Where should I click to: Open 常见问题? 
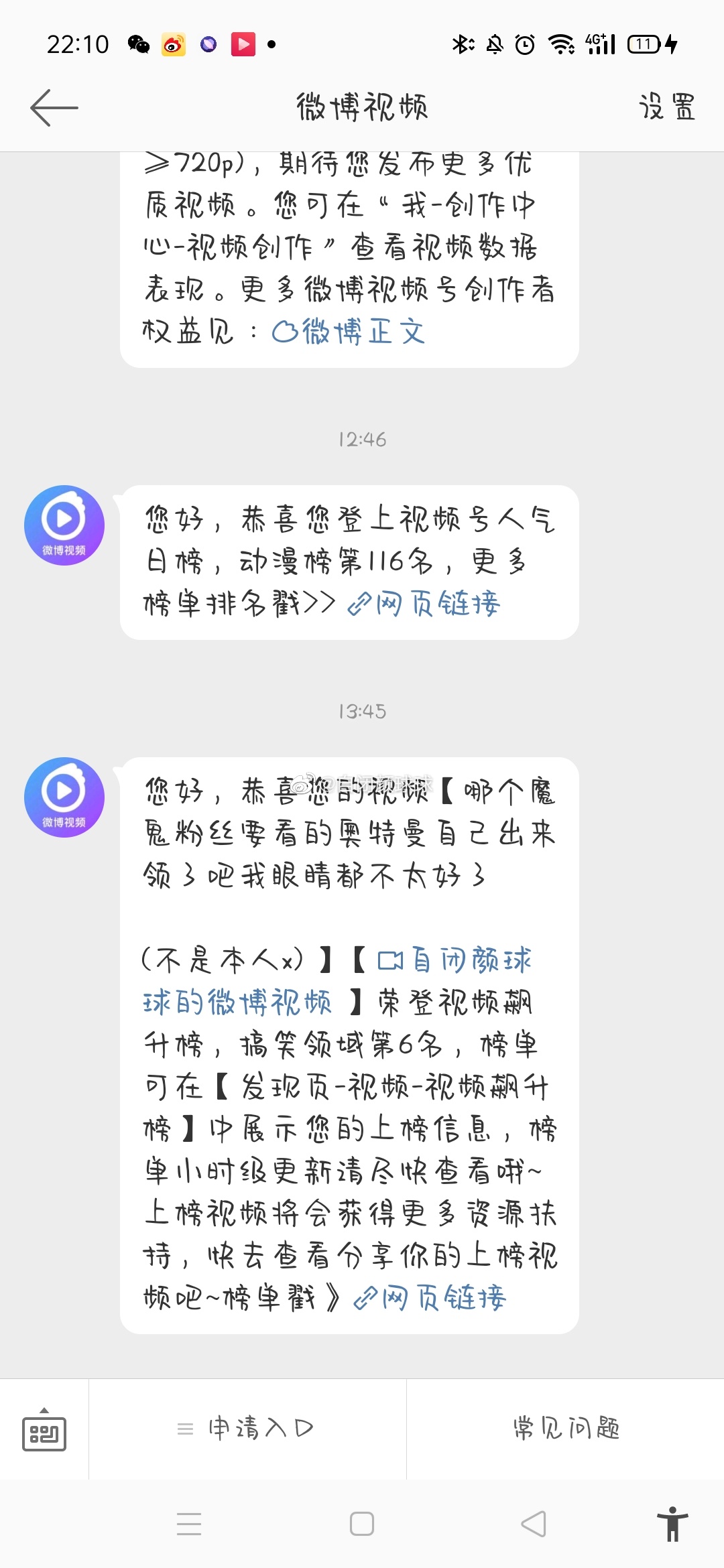tap(566, 1429)
